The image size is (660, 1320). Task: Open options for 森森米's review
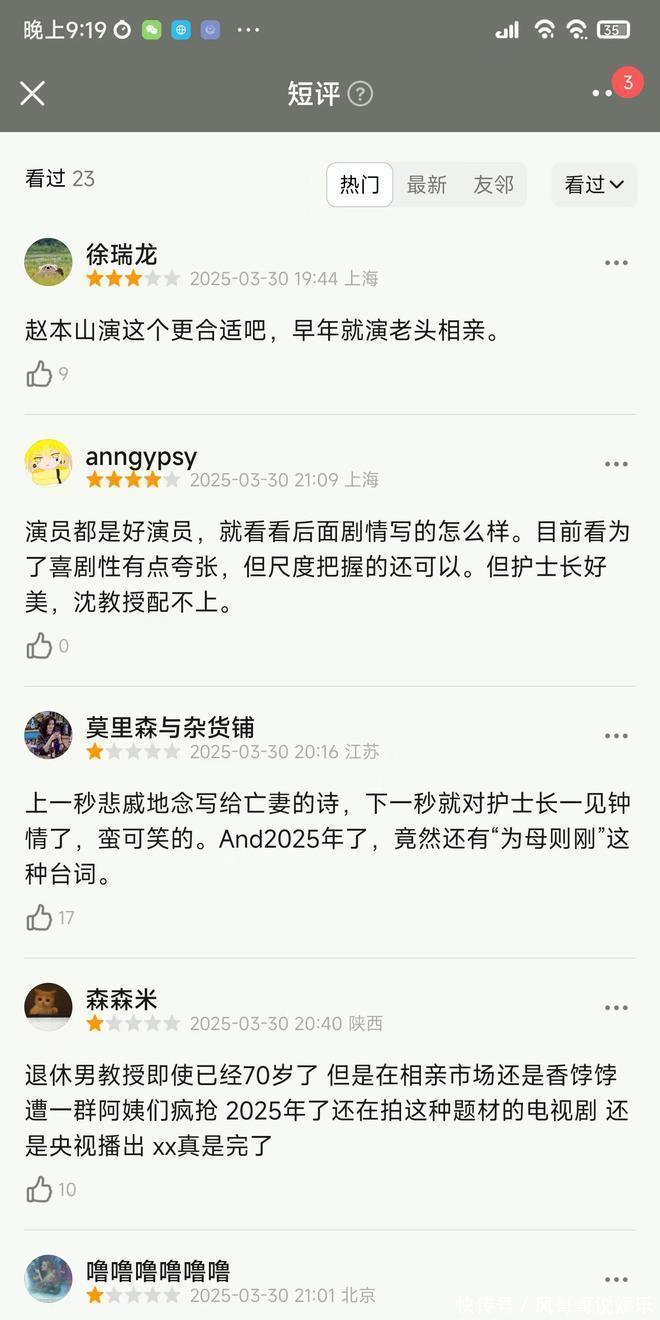pos(616,1008)
